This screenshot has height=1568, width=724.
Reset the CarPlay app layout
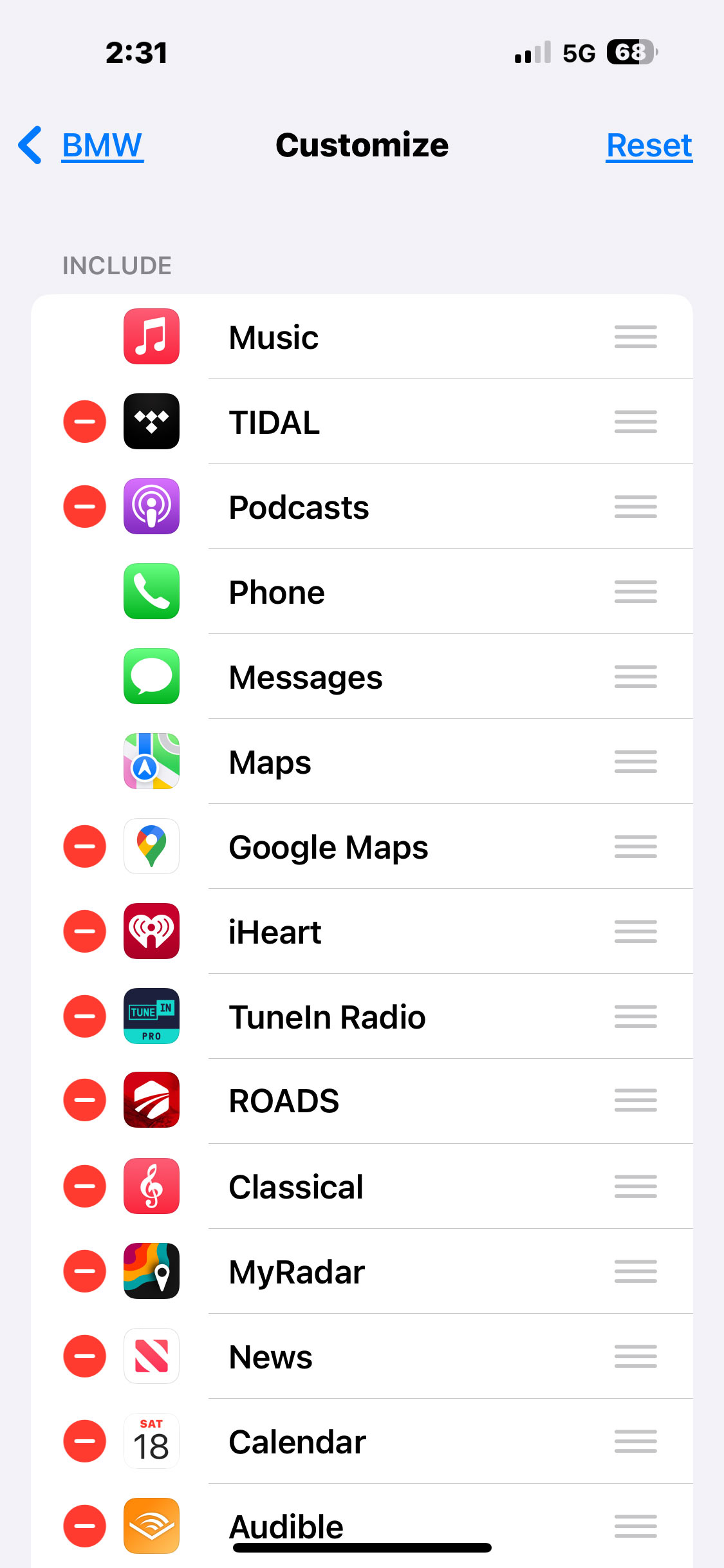649,145
